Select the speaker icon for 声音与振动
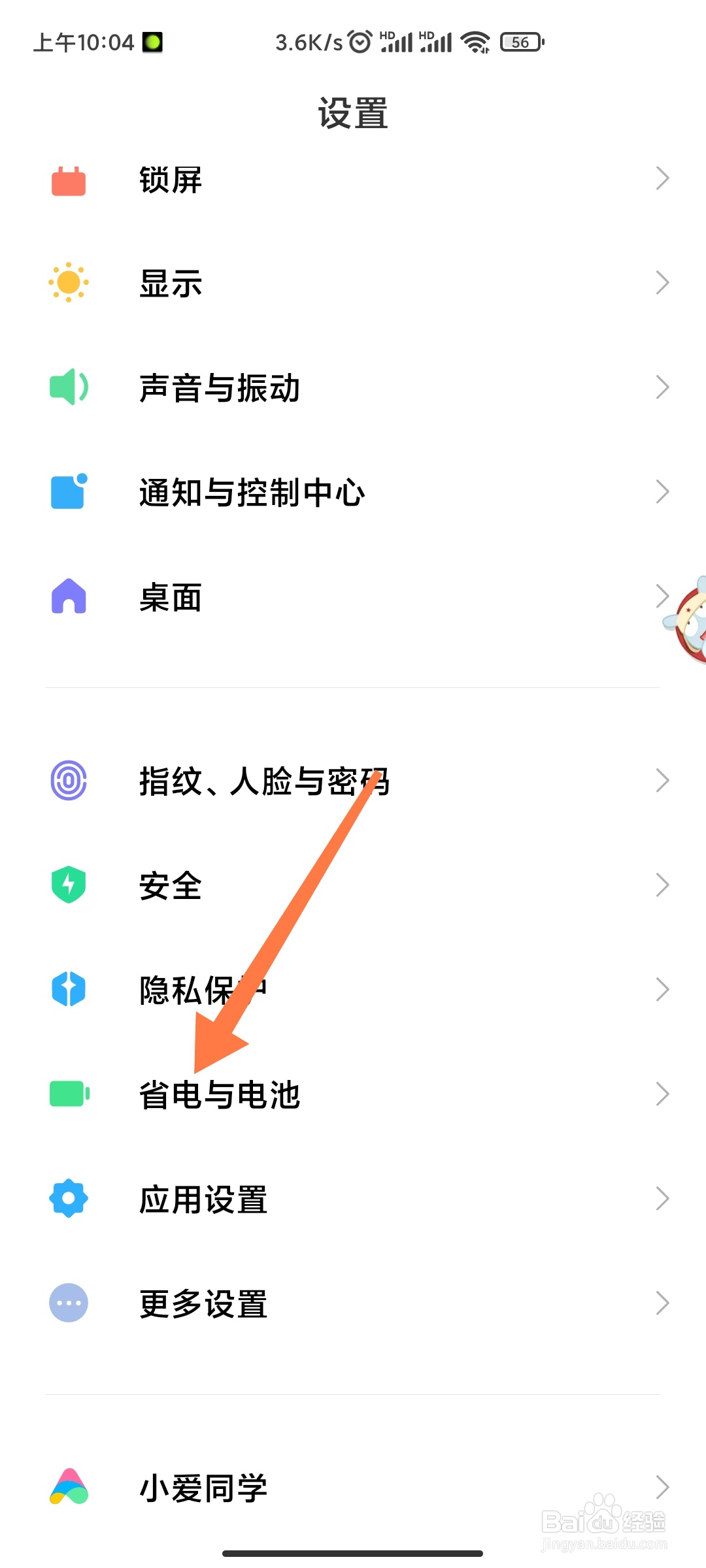Viewport: 706px width, 1568px height. coord(68,387)
